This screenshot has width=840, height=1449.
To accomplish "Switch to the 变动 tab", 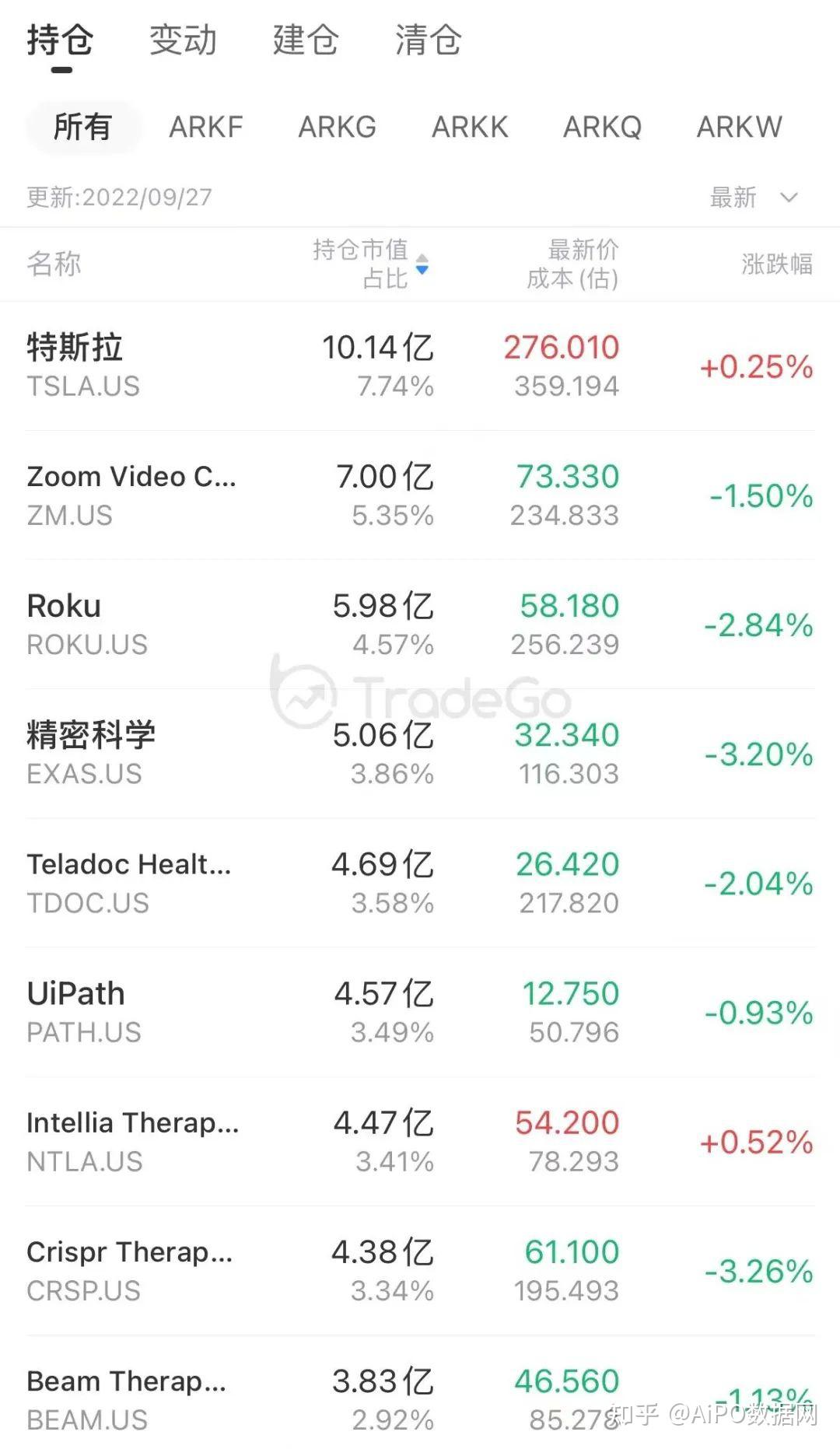I will tap(184, 40).
